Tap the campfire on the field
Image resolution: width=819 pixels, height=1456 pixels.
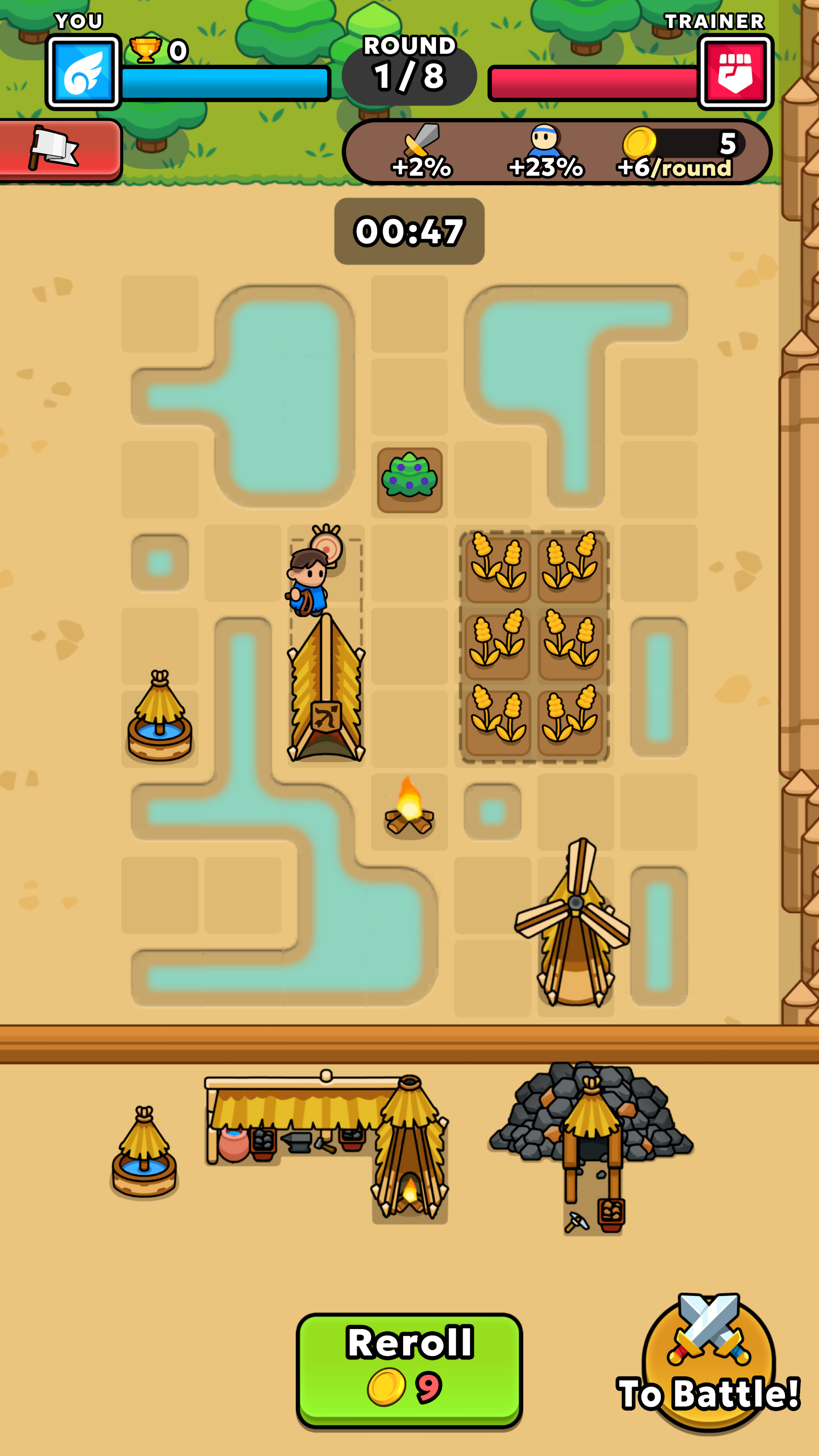point(409,810)
